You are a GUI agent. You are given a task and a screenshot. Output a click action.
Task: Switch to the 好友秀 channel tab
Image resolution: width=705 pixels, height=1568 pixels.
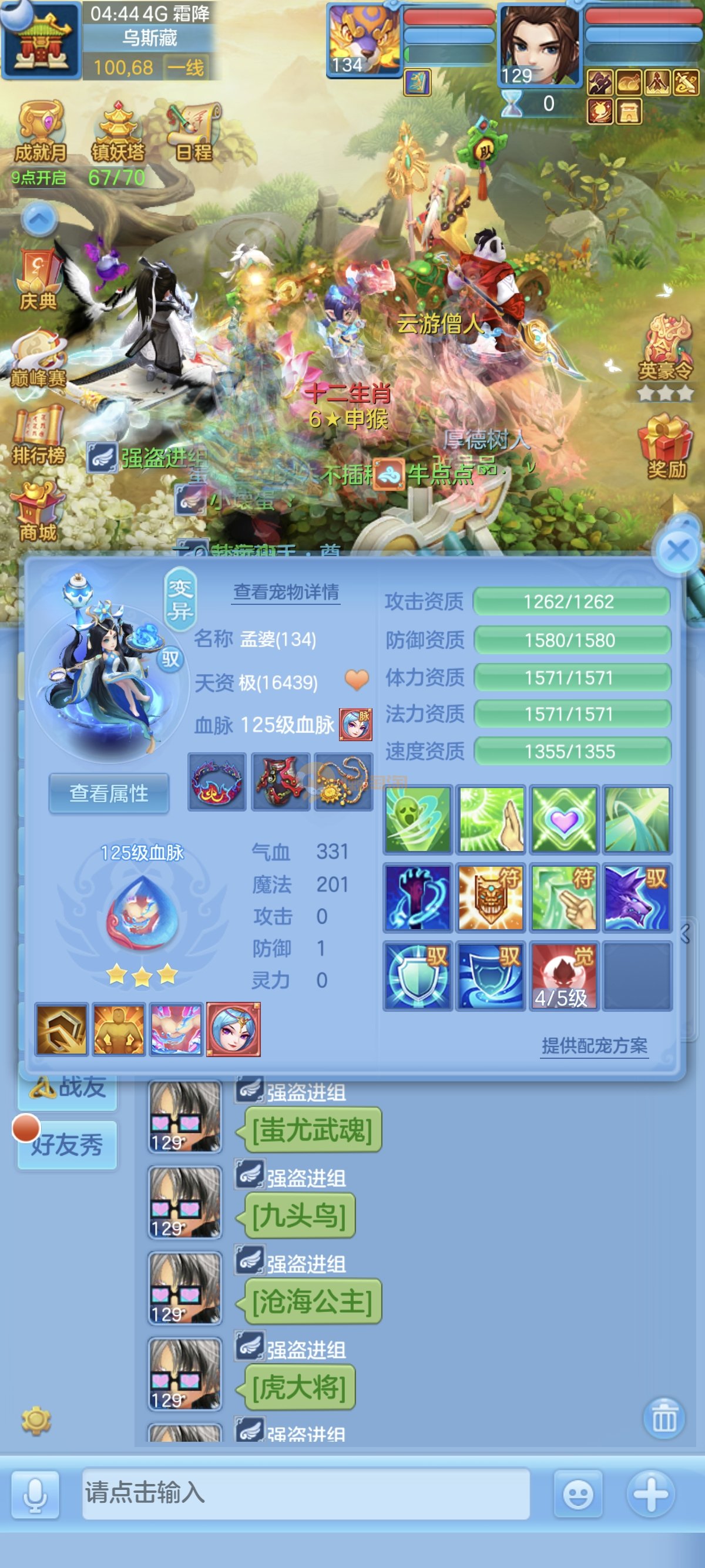point(67,1145)
